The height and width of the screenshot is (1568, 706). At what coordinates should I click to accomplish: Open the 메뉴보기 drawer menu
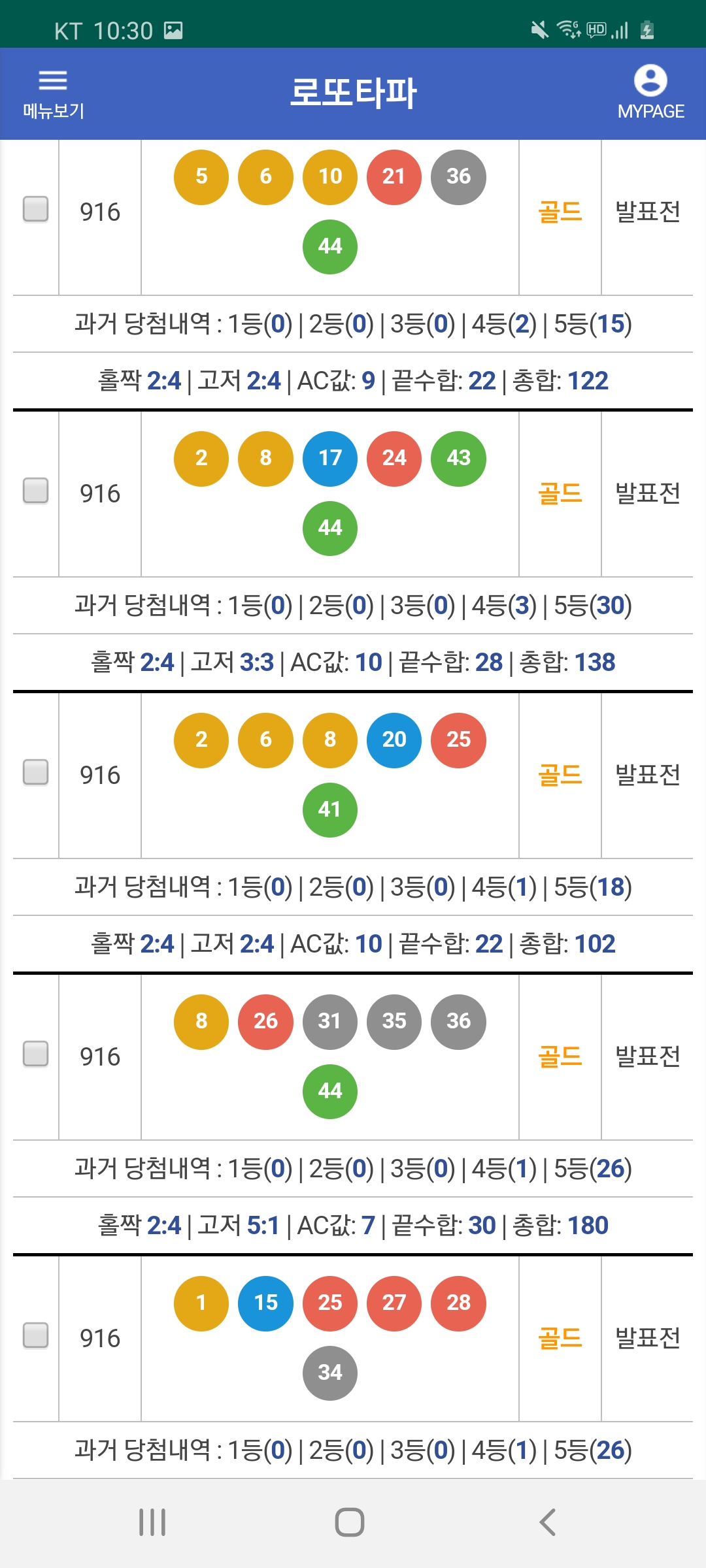pyautogui.click(x=53, y=94)
